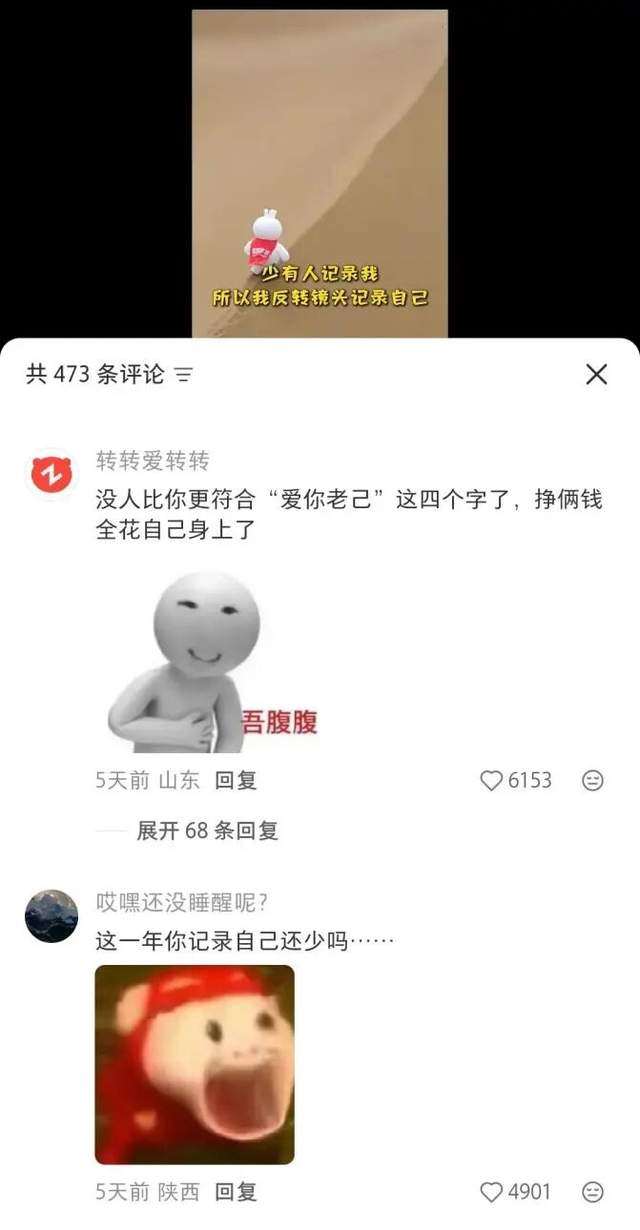Expand the 68 replies
This screenshot has width=640, height=1230.
[207, 830]
